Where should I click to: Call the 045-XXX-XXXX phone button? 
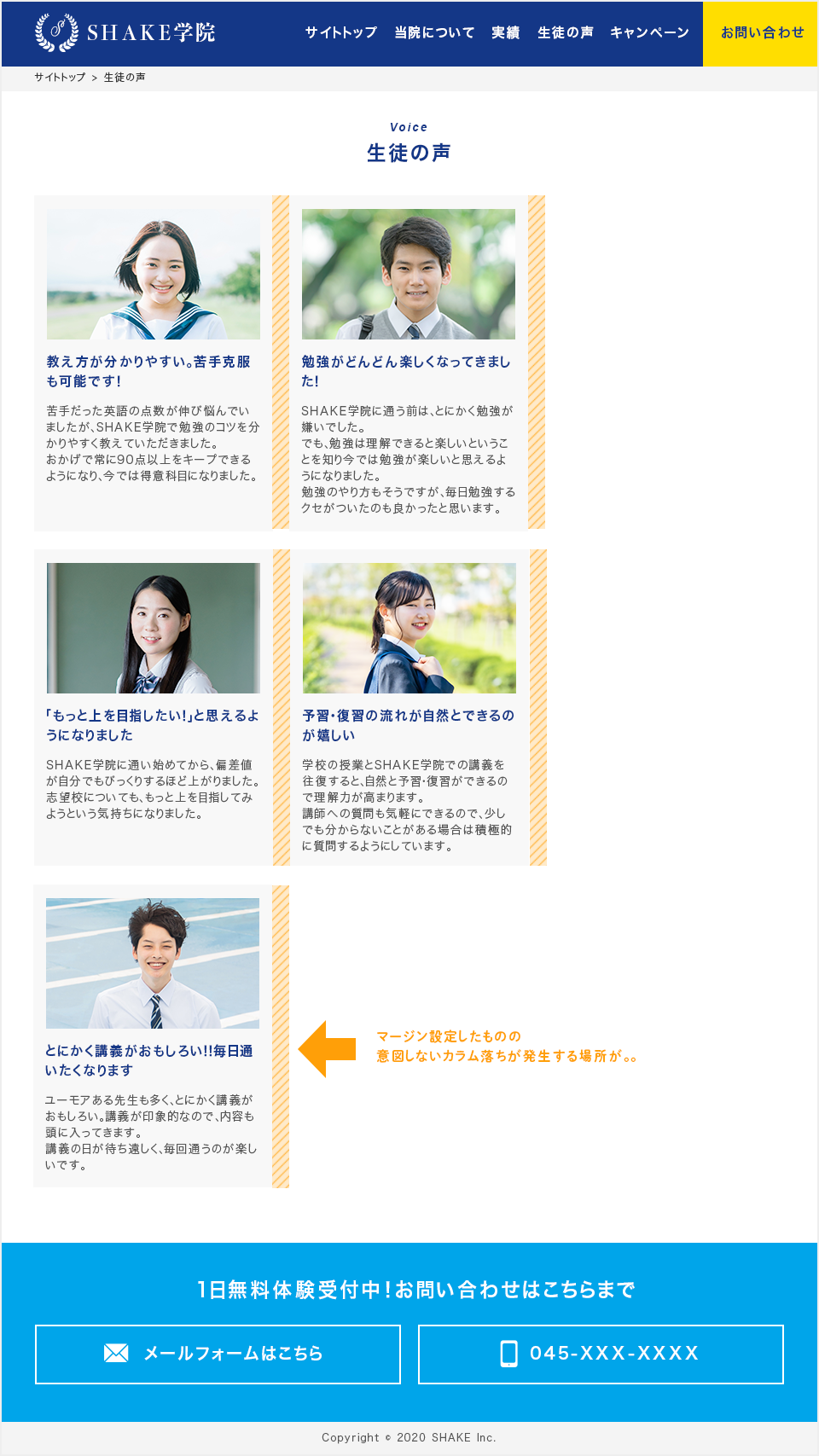click(601, 1354)
